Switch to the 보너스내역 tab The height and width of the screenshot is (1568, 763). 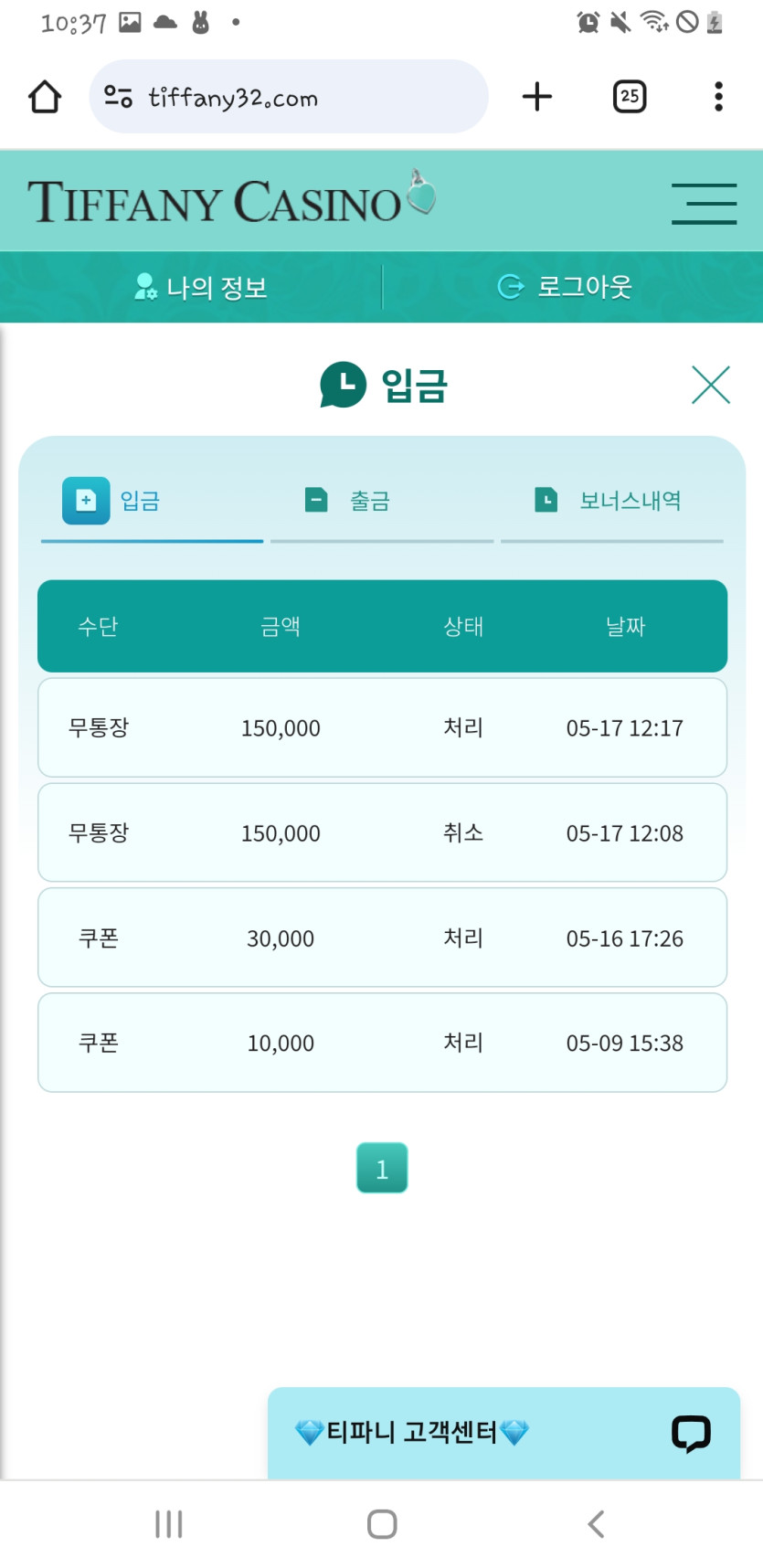(609, 501)
